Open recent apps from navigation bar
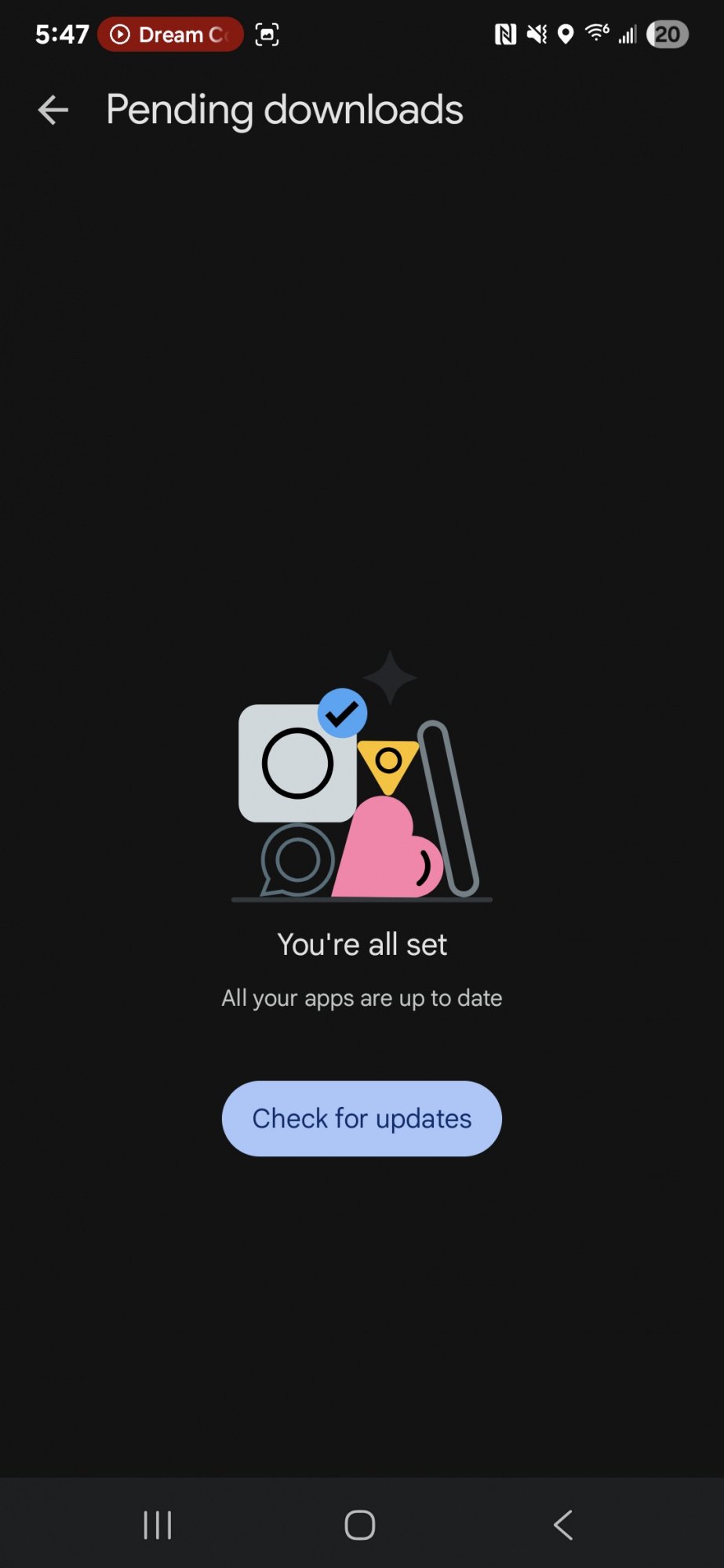Screen dimensions: 724x1568 click(x=158, y=1525)
